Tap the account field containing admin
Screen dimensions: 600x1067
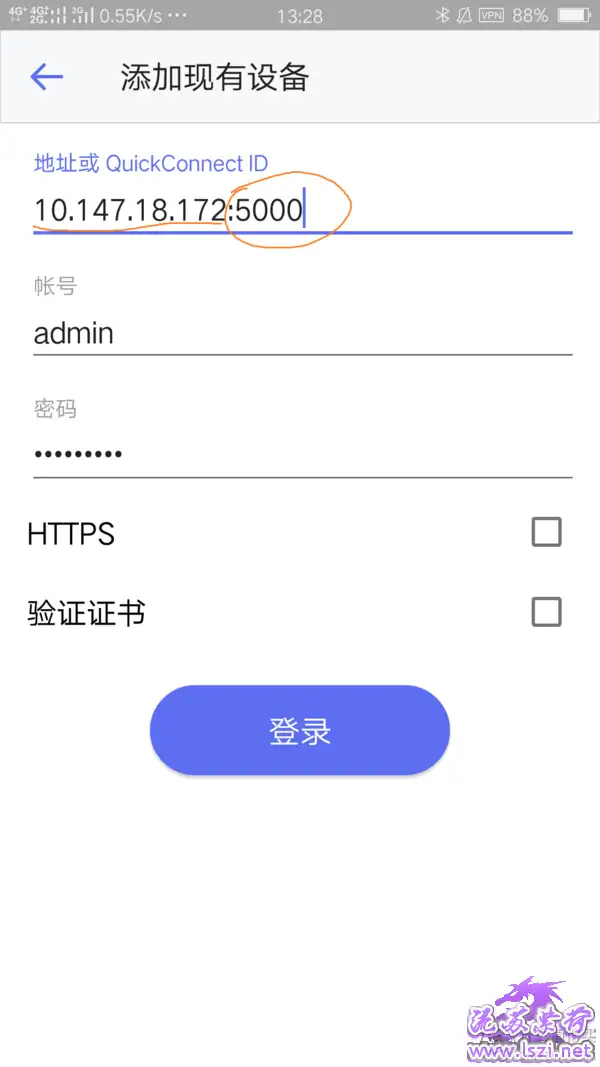303,333
